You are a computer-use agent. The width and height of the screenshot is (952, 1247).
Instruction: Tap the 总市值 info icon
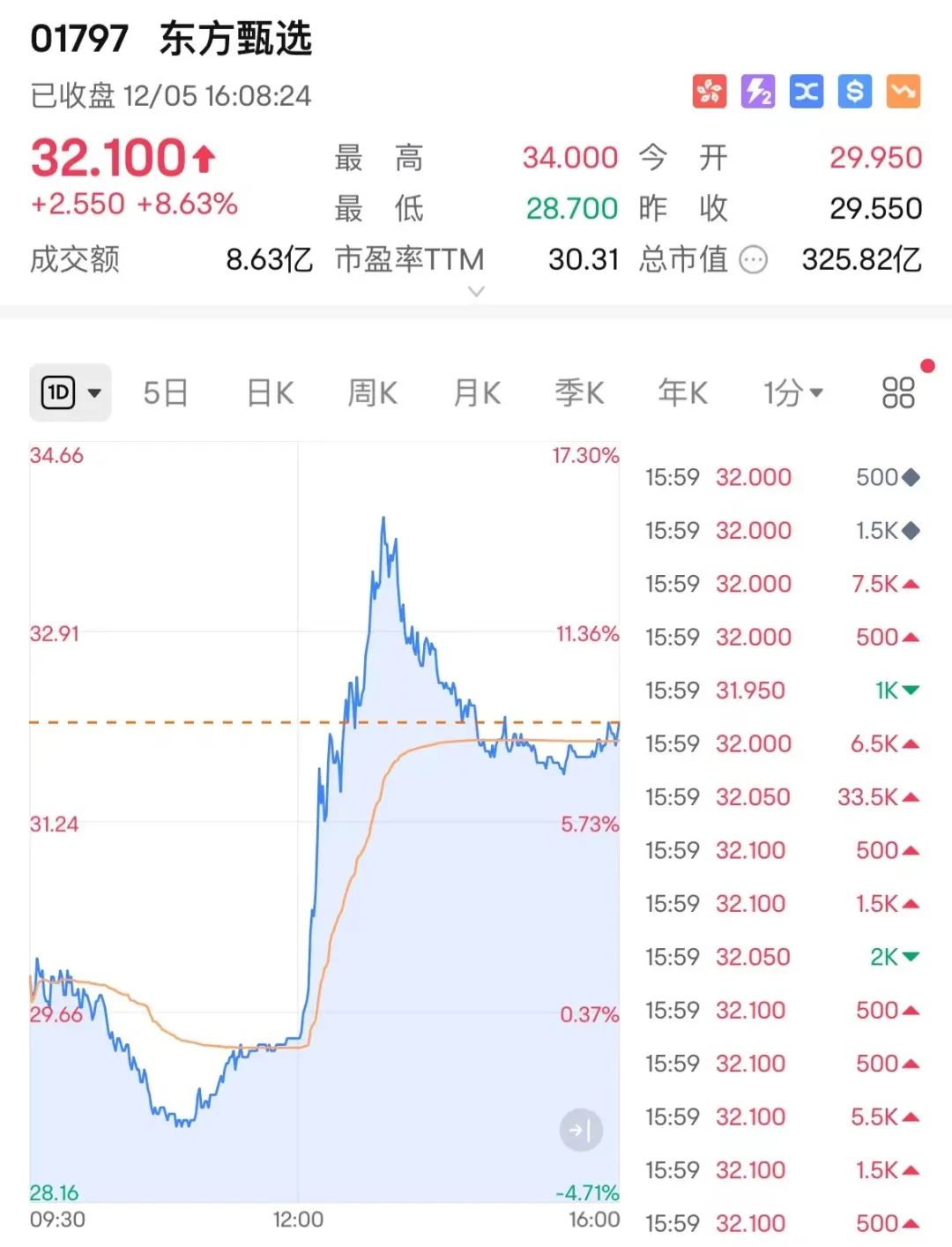coord(753,260)
